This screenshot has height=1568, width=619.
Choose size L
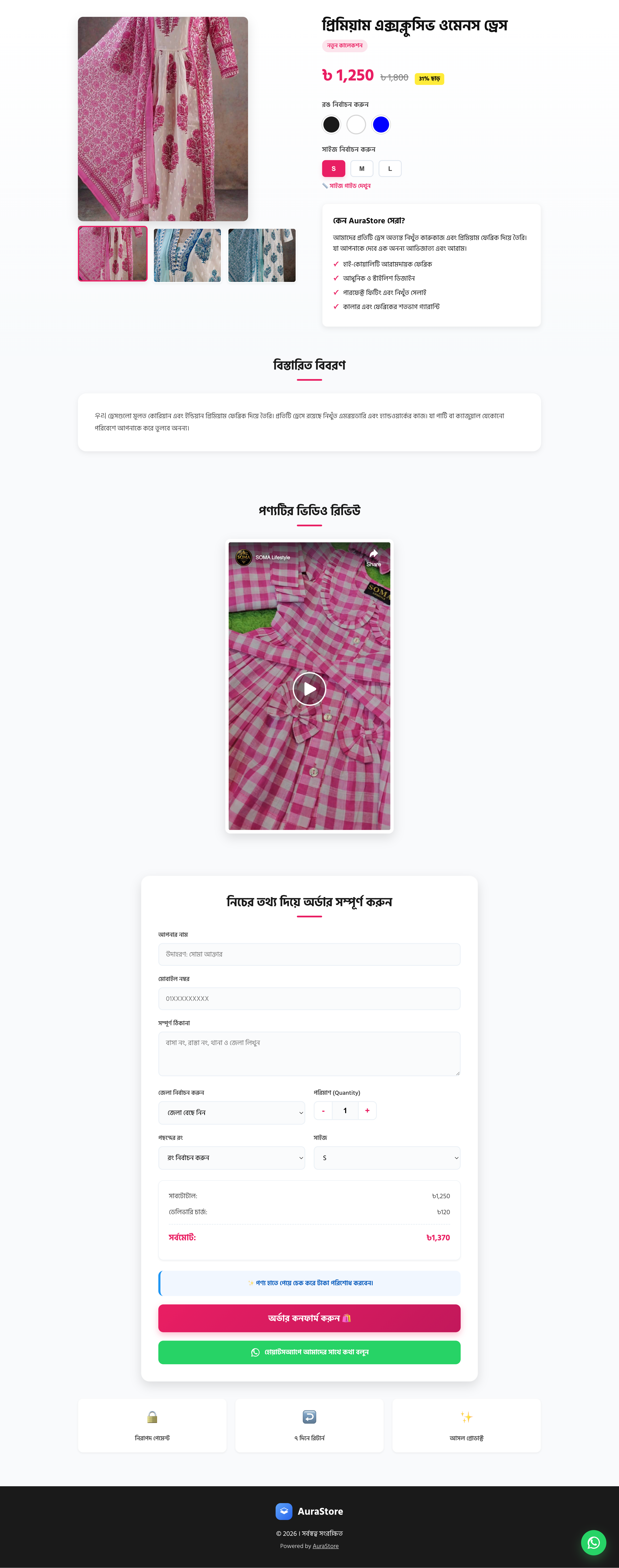(x=390, y=169)
